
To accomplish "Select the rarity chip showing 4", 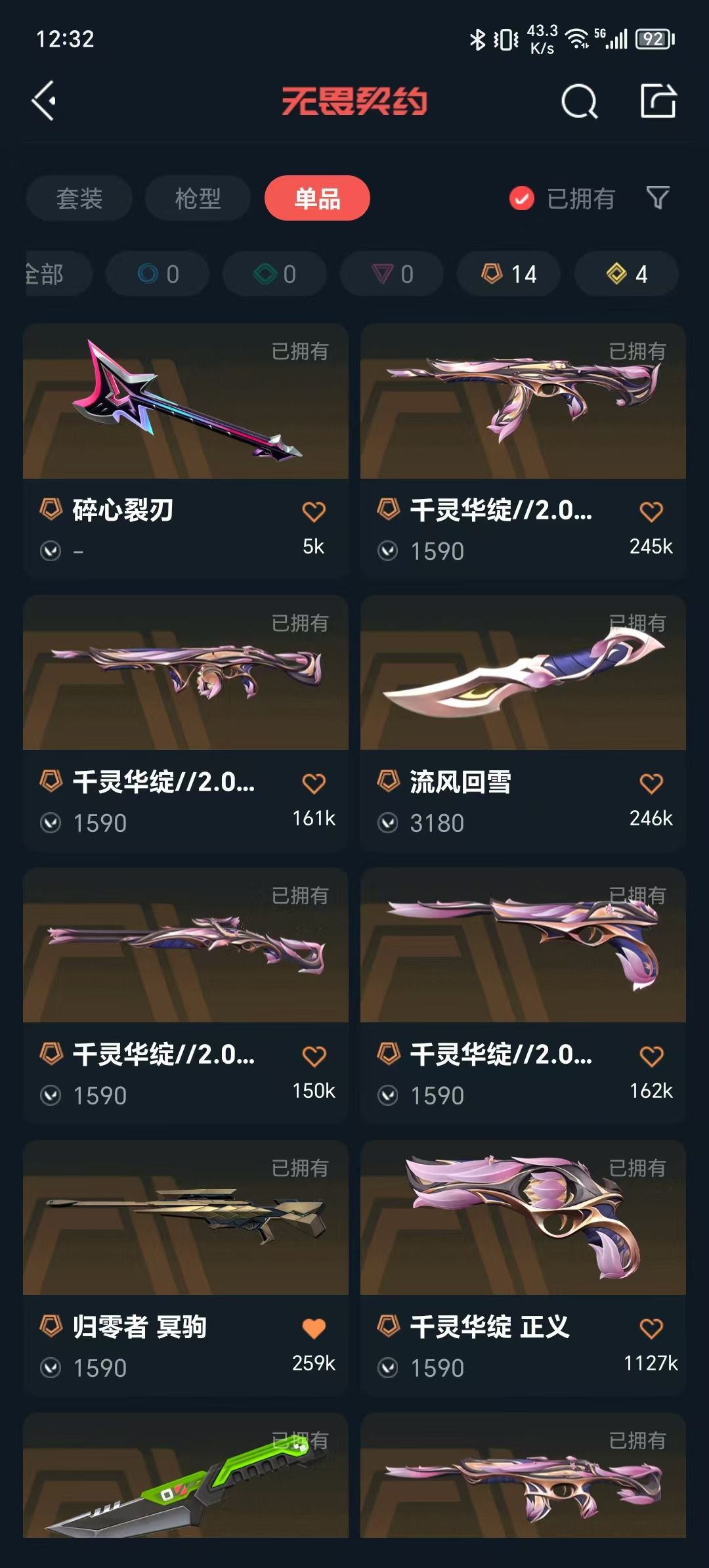I will click(x=626, y=274).
